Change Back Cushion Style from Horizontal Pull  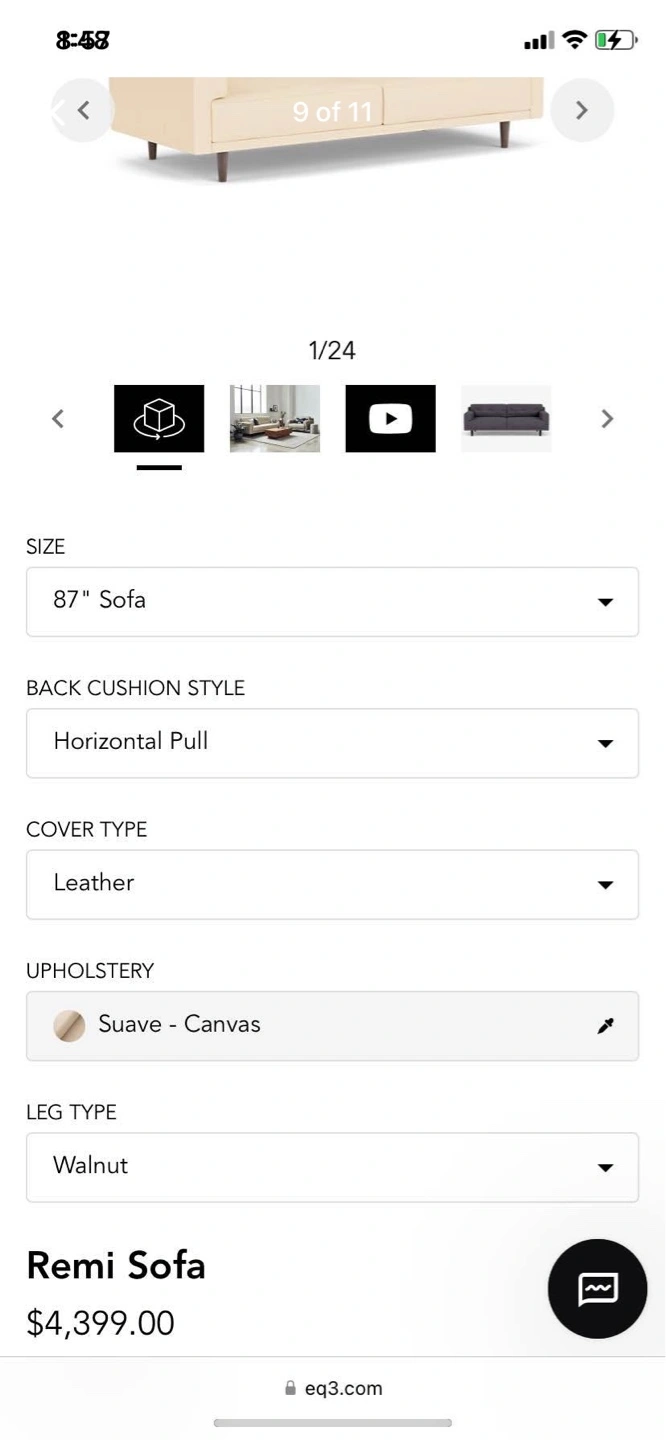point(332,743)
